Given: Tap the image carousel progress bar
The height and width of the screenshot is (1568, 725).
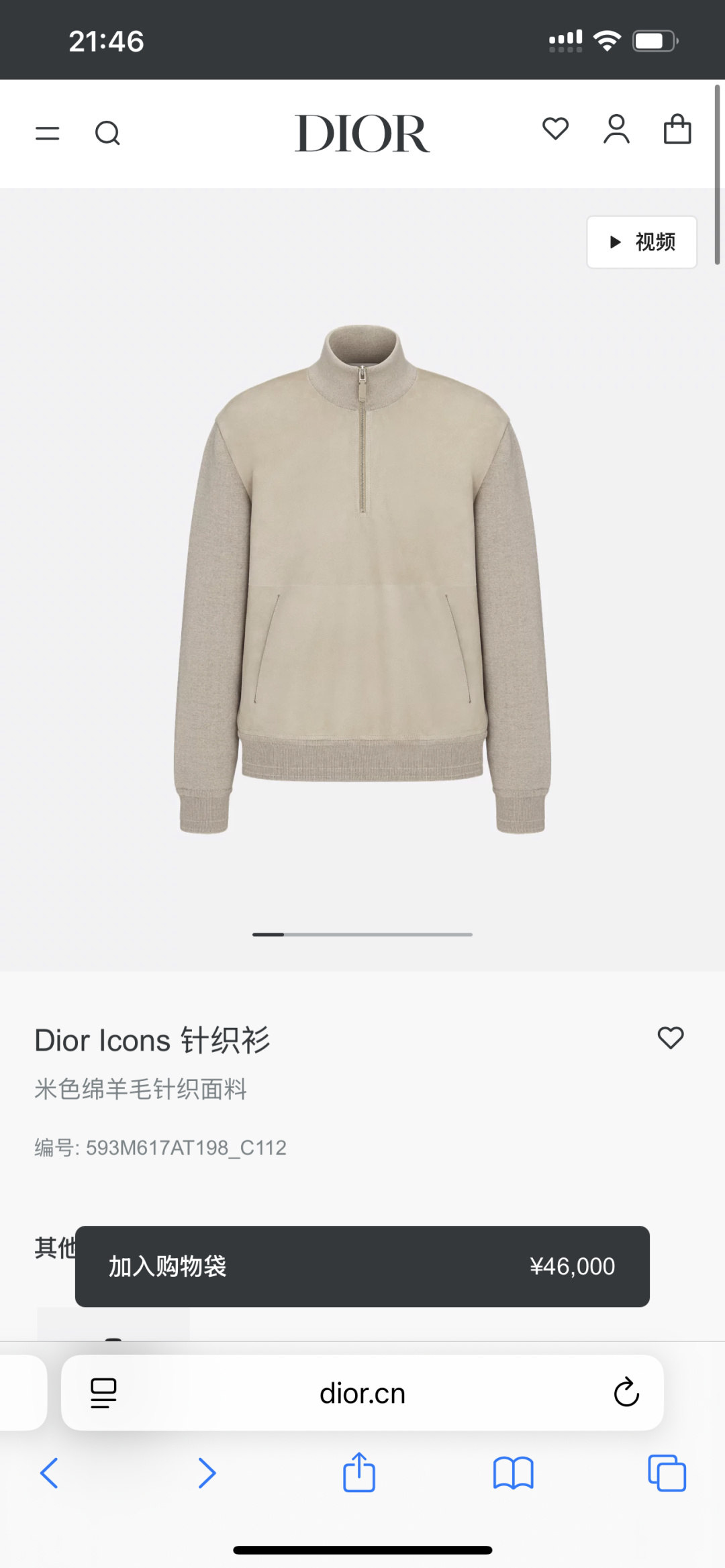Looking at the screenshot, I should click(361, 933).
